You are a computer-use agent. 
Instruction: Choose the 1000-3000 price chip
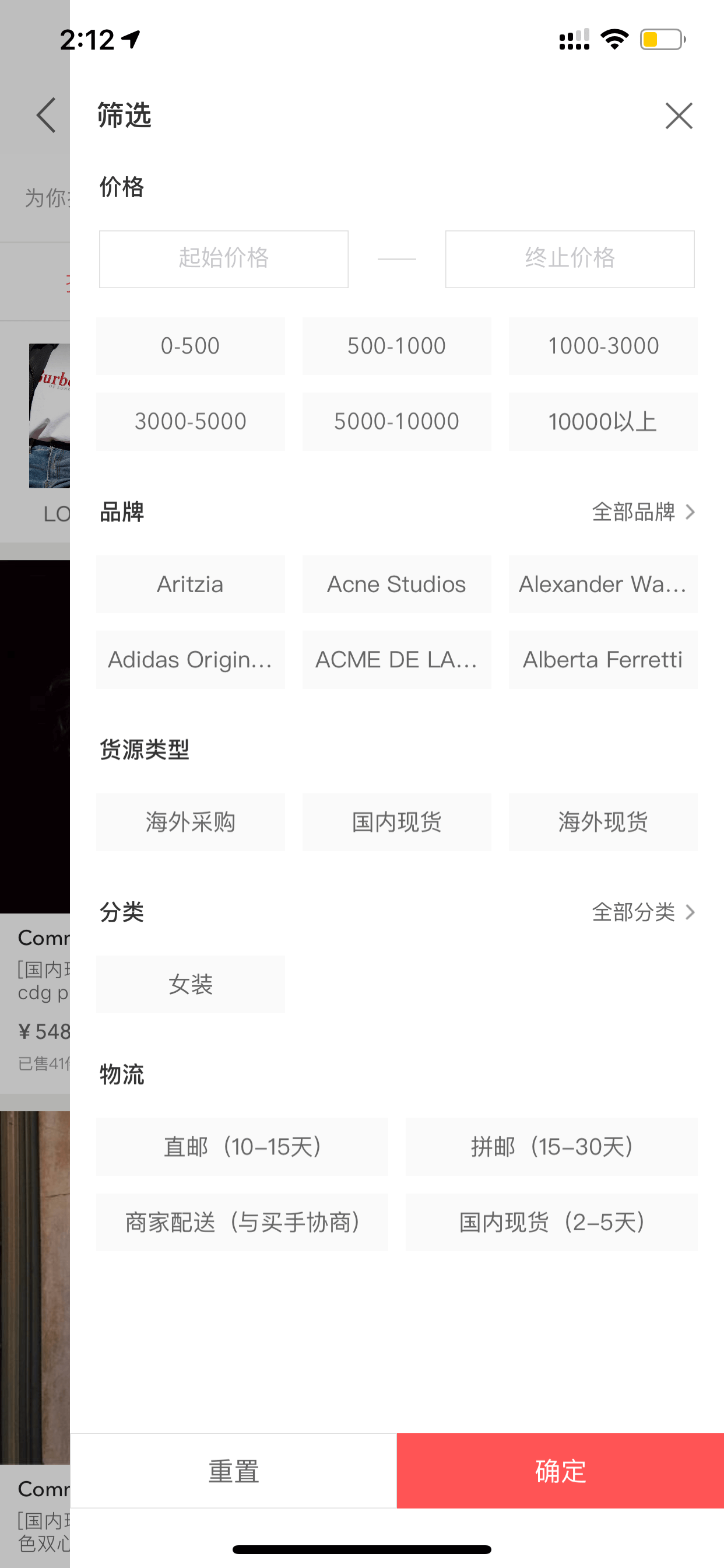pos(603,346)
